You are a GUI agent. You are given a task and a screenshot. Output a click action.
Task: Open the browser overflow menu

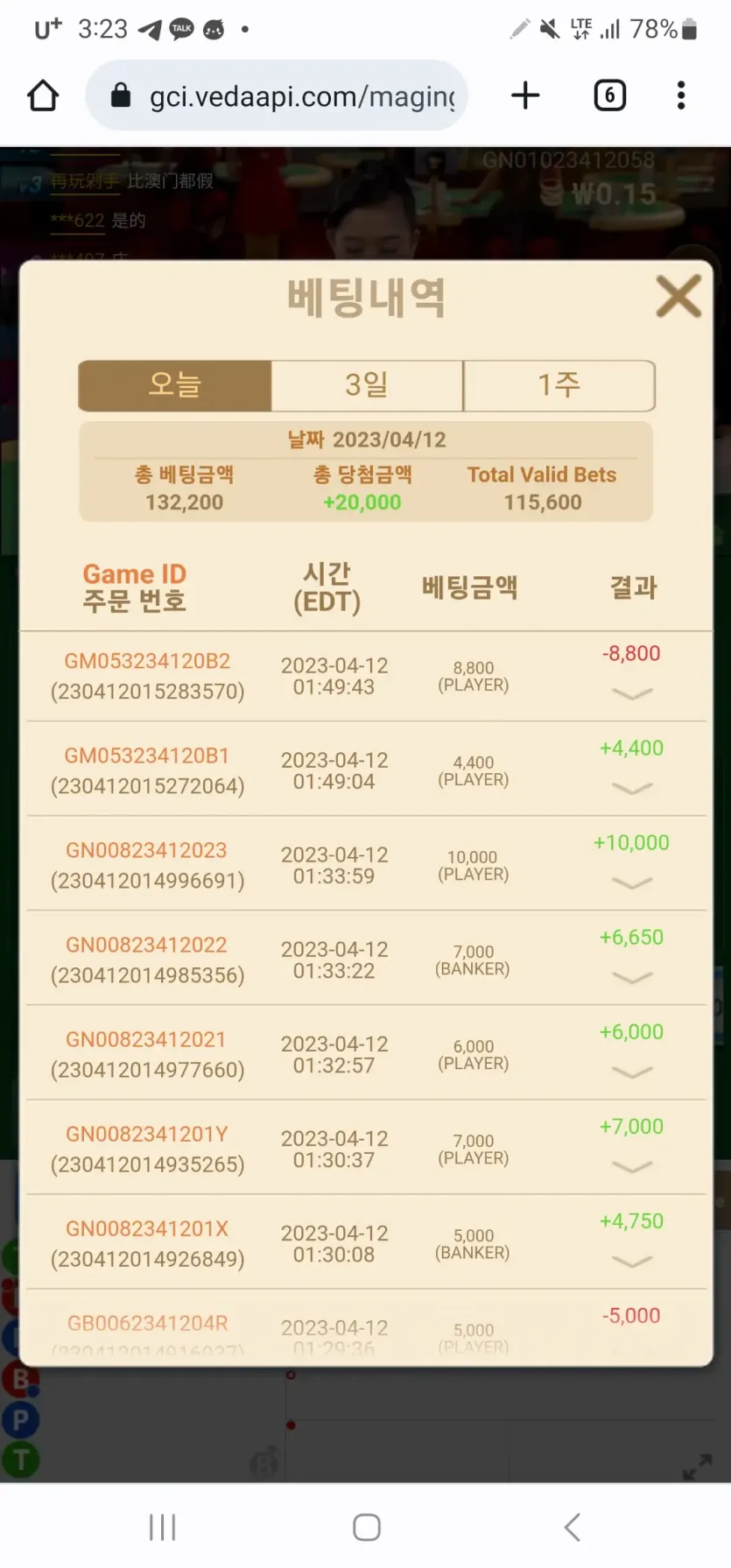pos(681,95)
